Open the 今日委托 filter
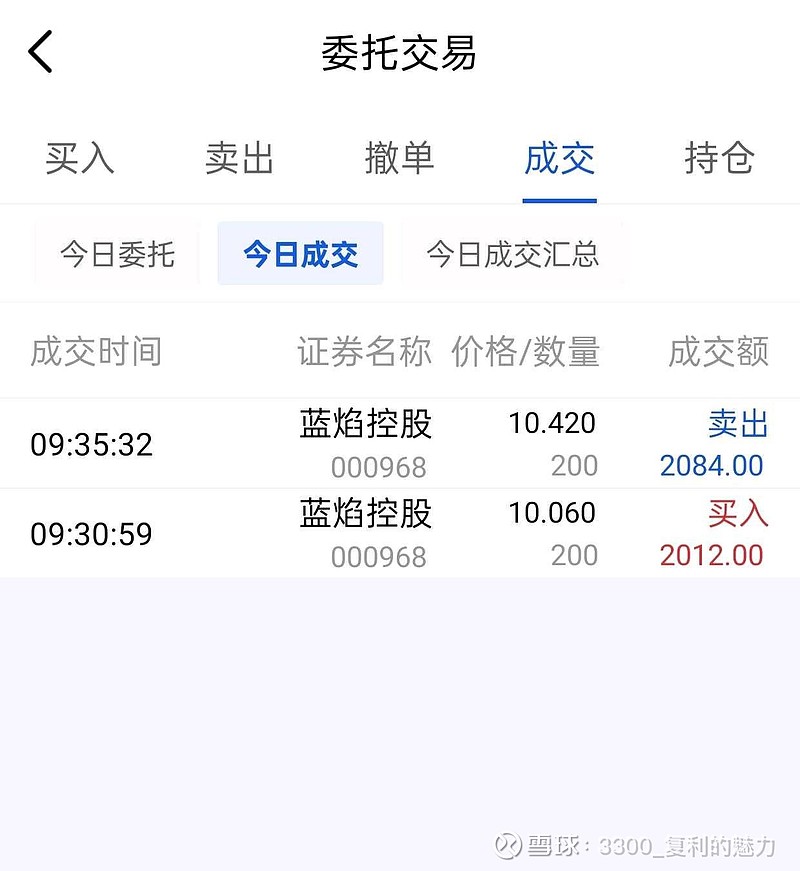 coord(116,254)
